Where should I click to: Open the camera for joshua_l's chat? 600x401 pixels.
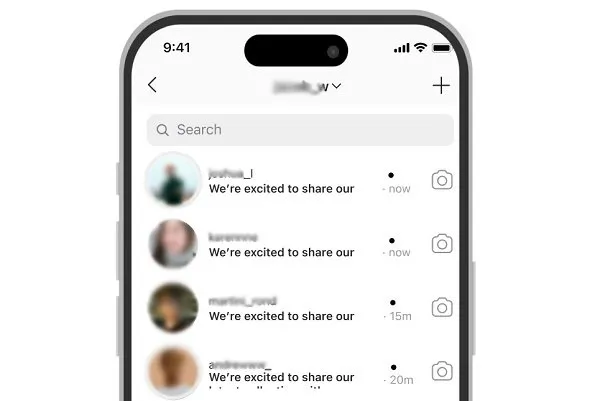point(442,180)
